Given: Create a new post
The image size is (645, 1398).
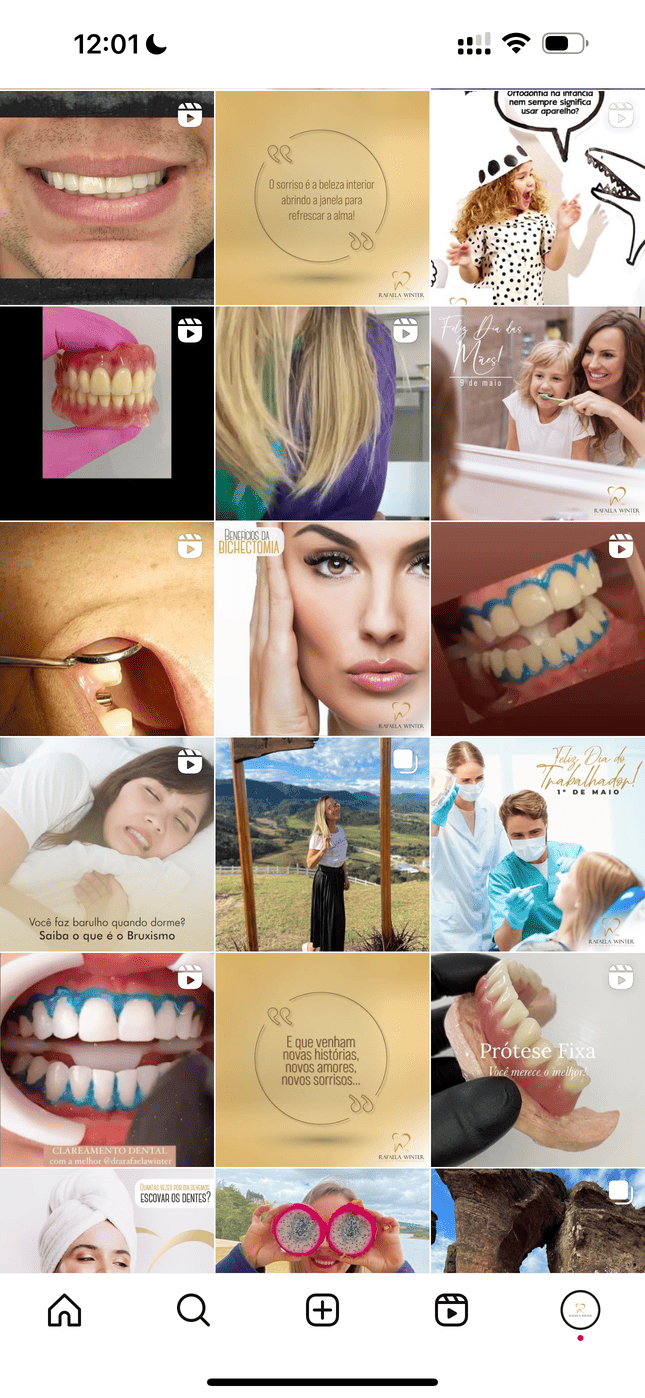Looking at the screenshot, I should (322, 1309).
